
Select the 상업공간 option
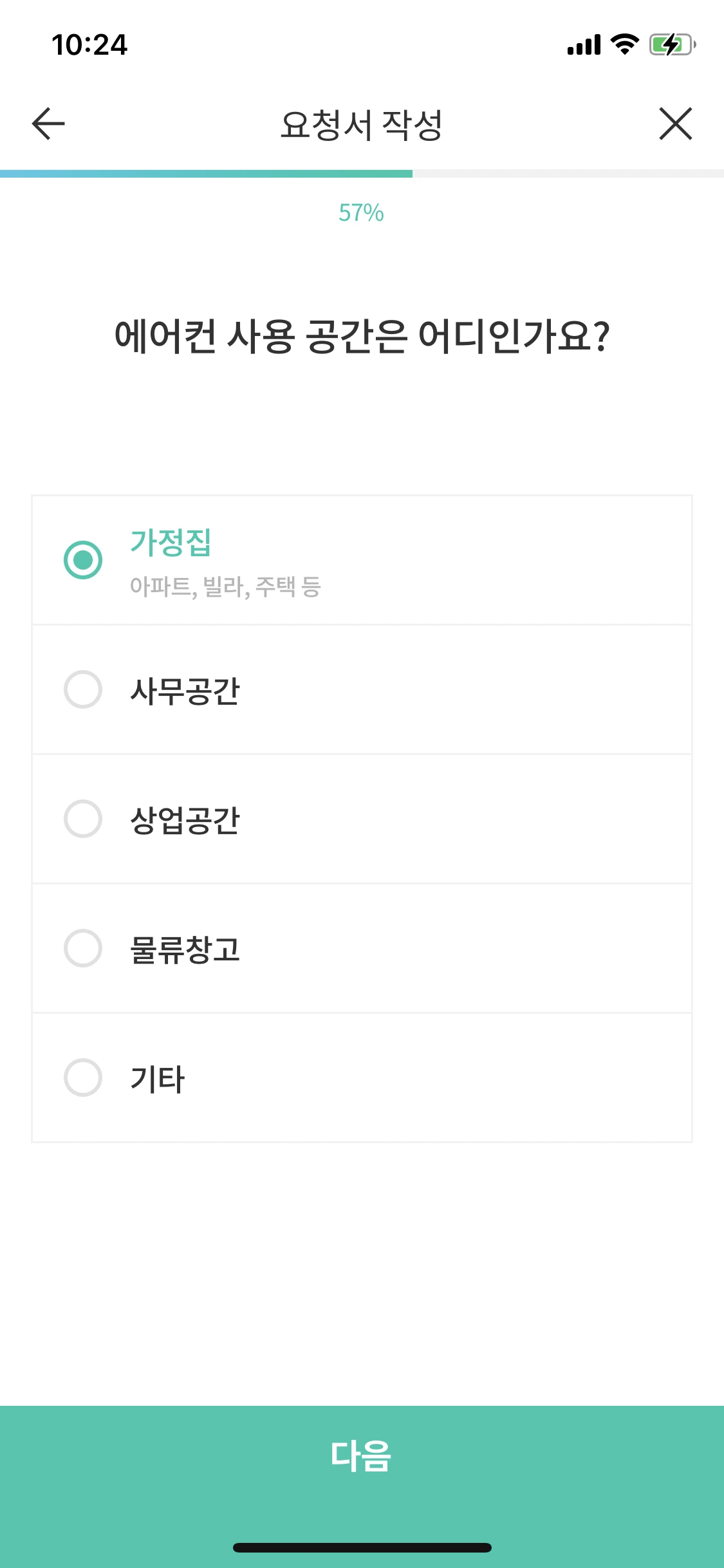point(83,819)
